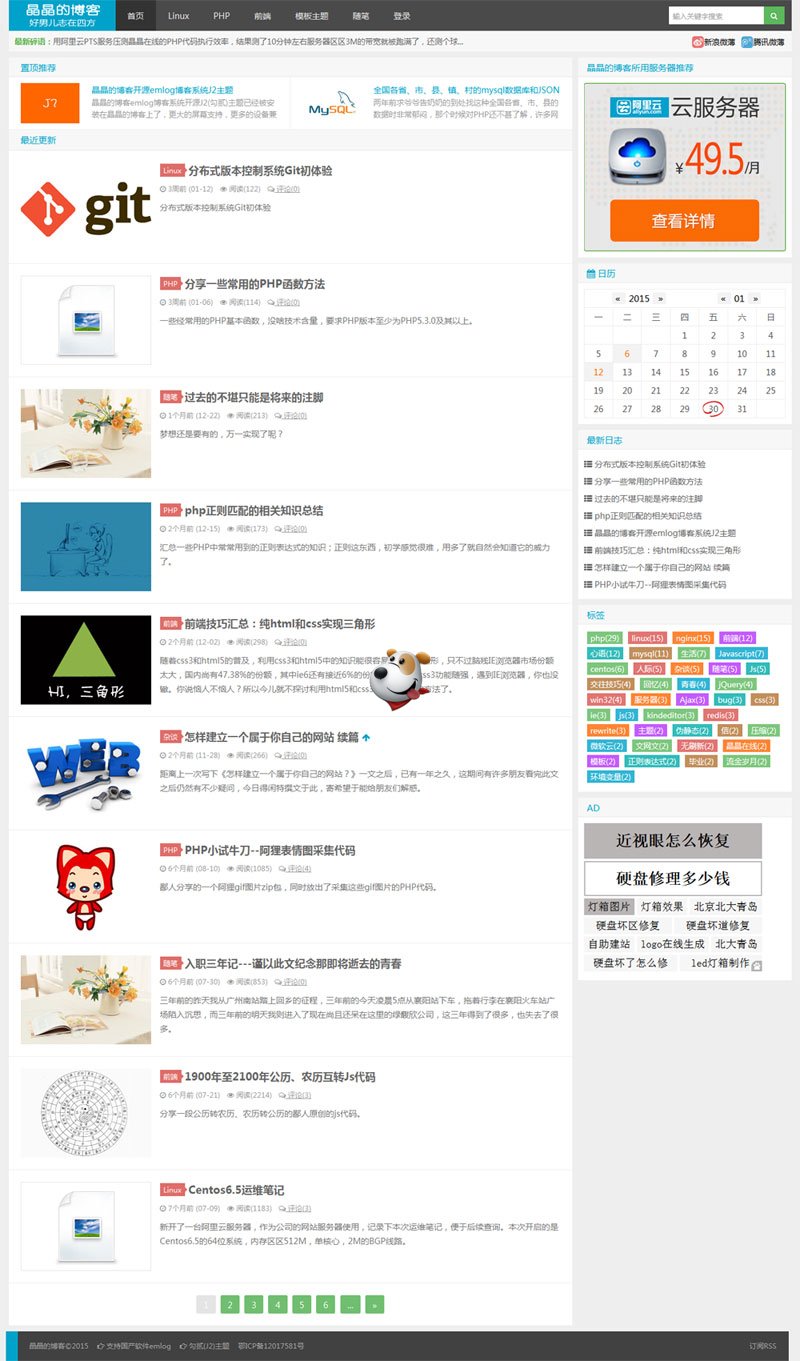Open sidebar entry 过去的不堪只能是将来的注脚

(648, 499)
